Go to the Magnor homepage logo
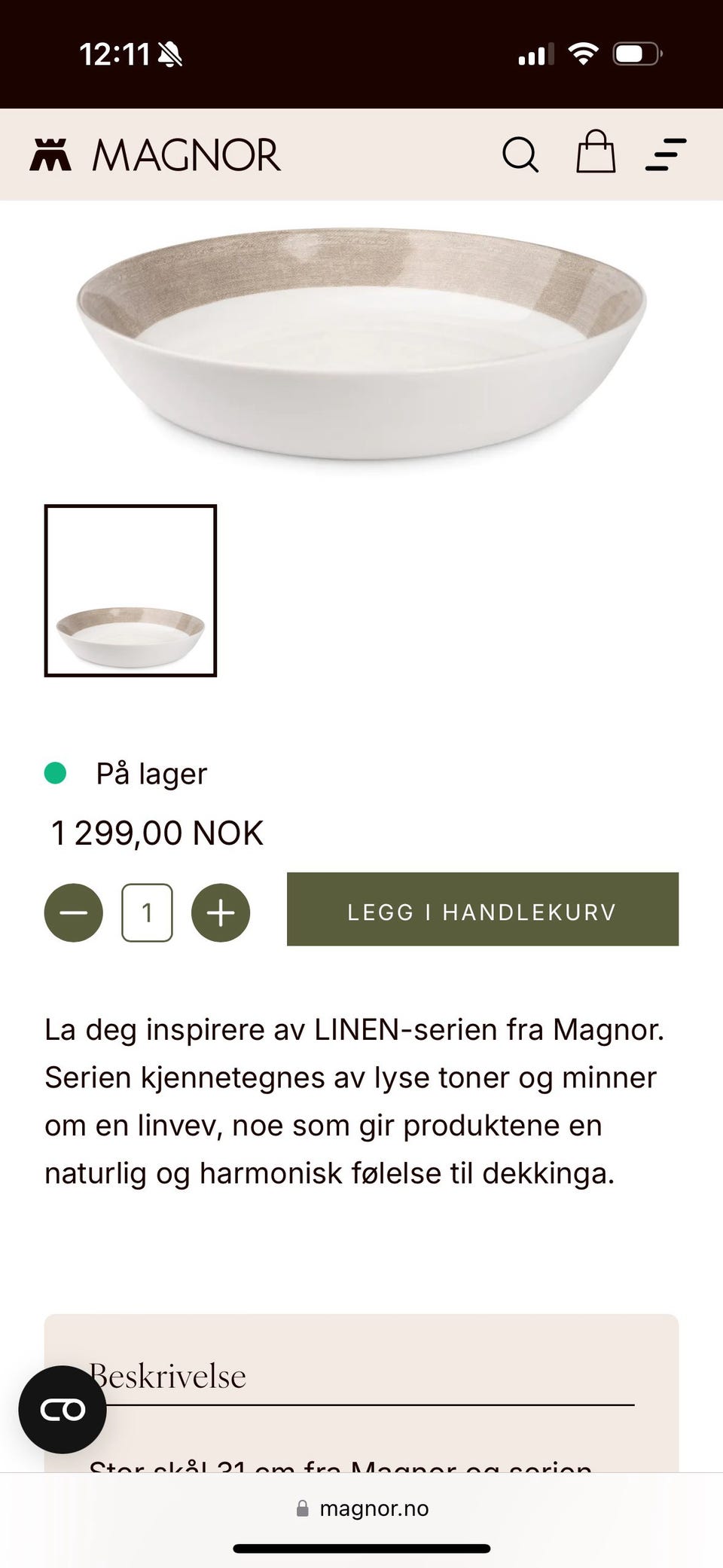This screenshot has width=723, height=1568. coord(155,154)
